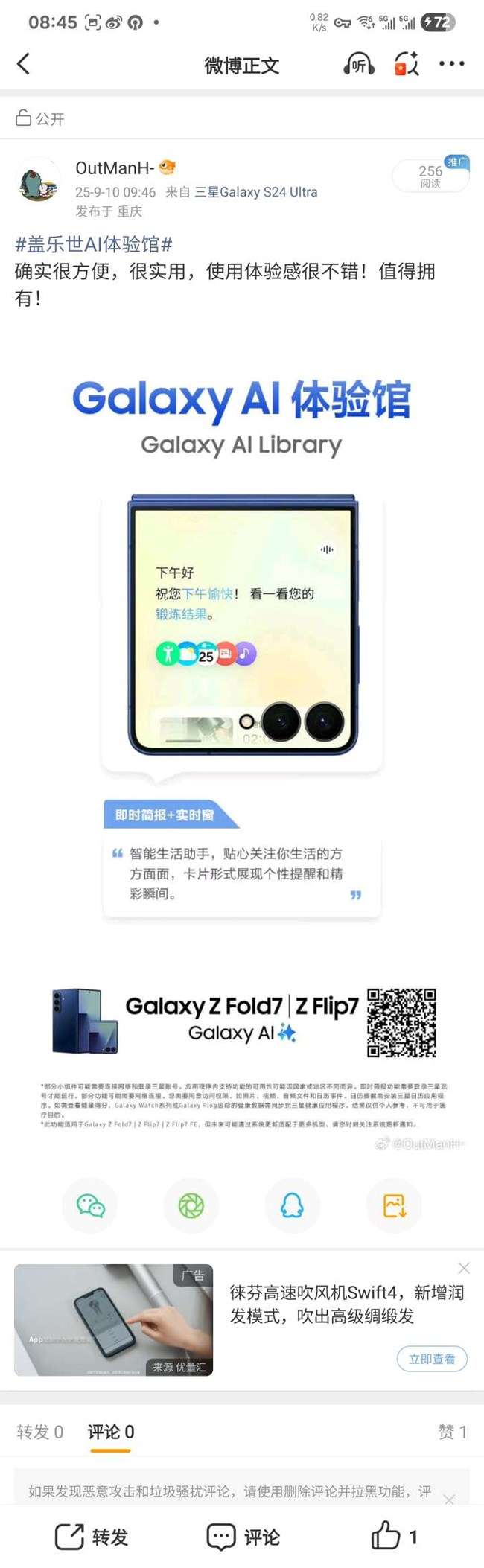The image size is (484, 1568).
Task: Open OutManH-'s profile avatar
Action: [38, 181]
